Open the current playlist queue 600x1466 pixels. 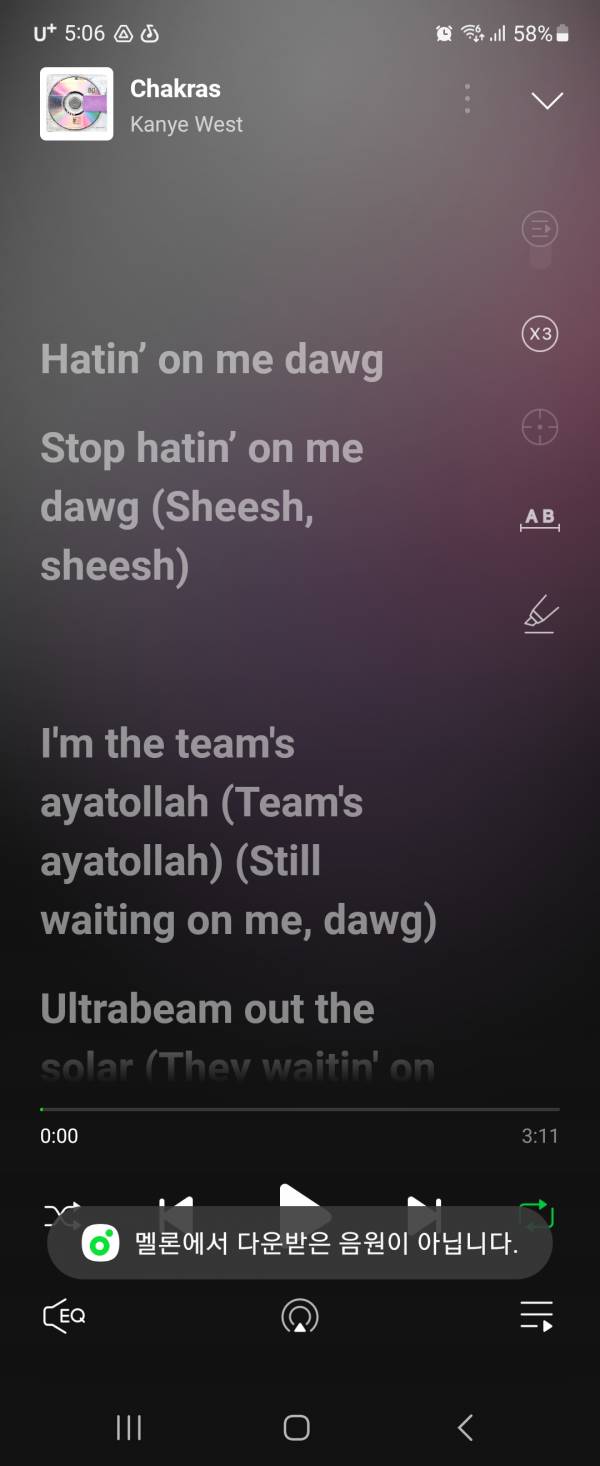click(537, 1316)
